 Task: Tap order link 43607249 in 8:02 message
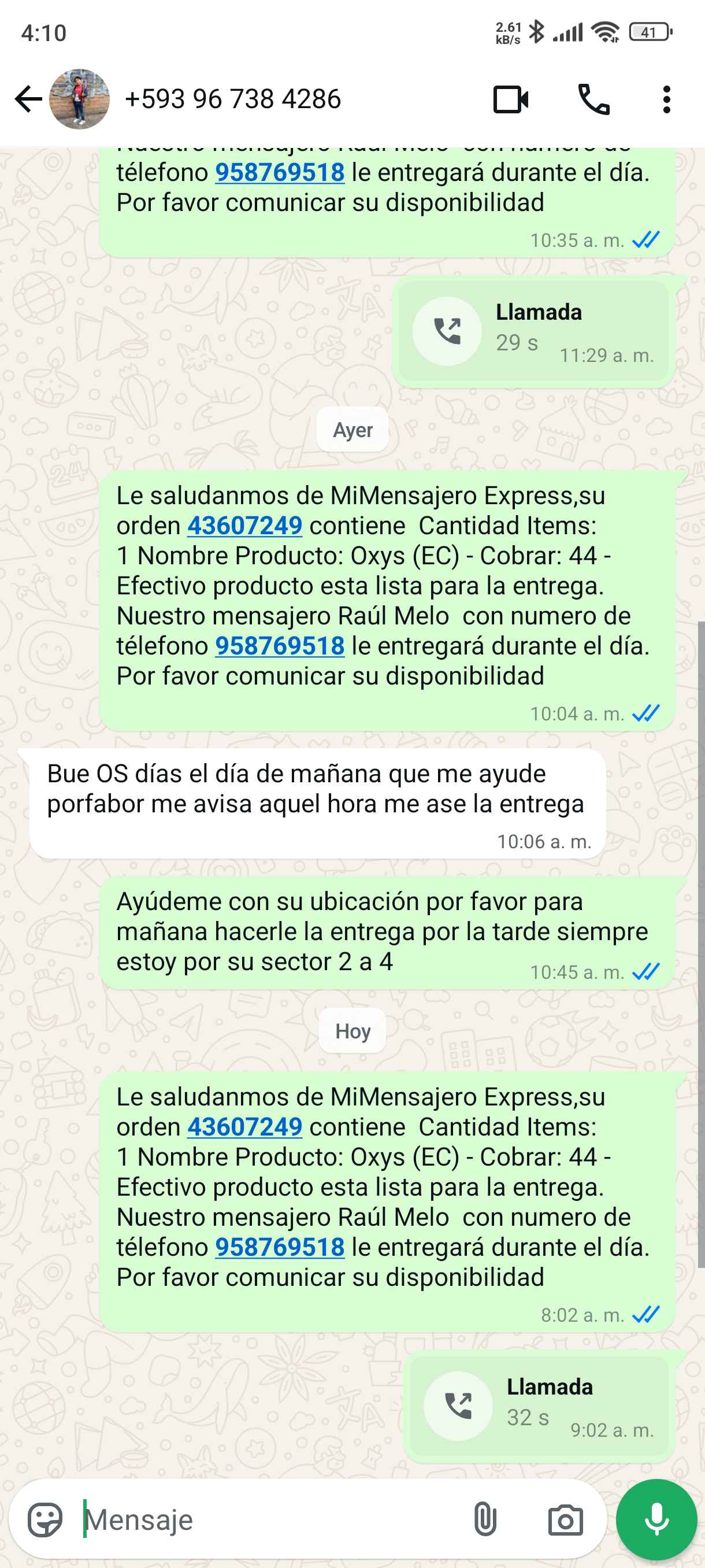(x=244, y=1127)
